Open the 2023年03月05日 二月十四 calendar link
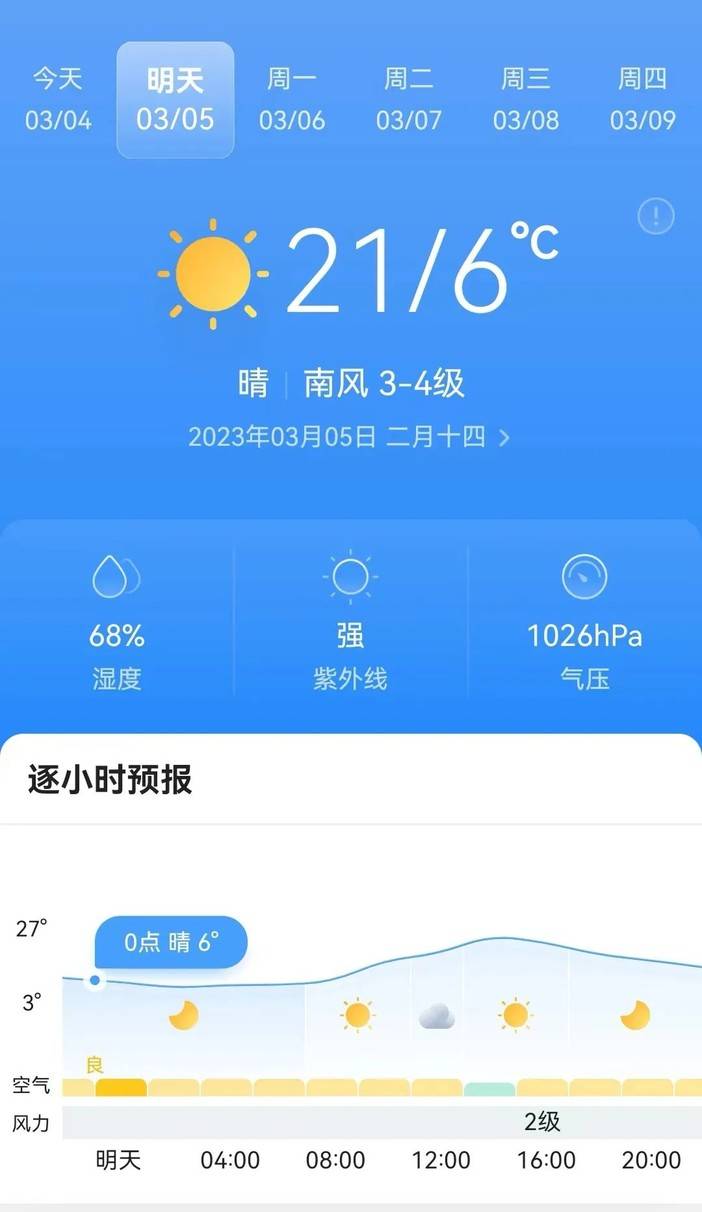This screenshot has height=1212, width=702. tap(349, 437)
